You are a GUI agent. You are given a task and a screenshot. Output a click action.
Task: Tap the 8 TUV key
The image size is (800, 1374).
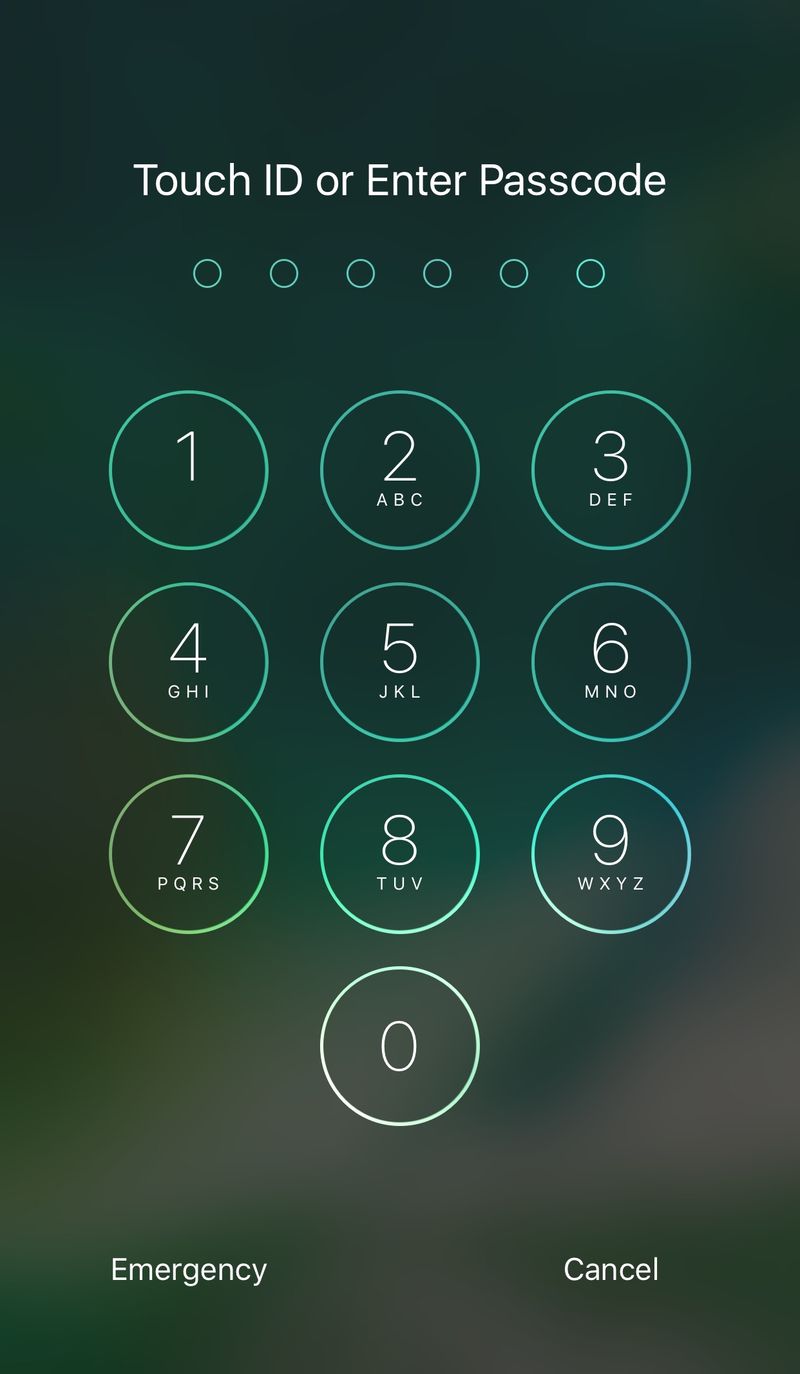coord(400,854)
